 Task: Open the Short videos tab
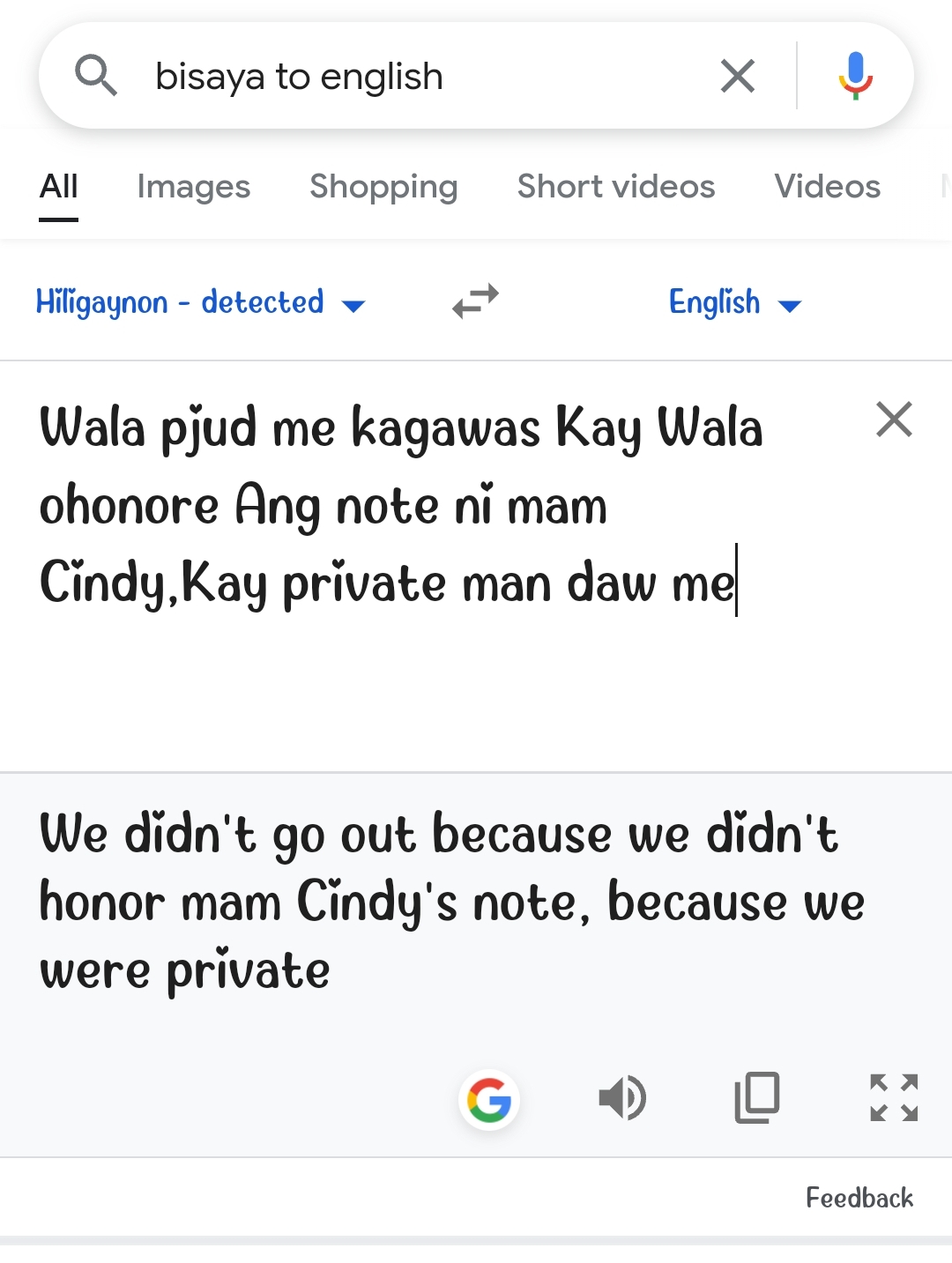616,187
